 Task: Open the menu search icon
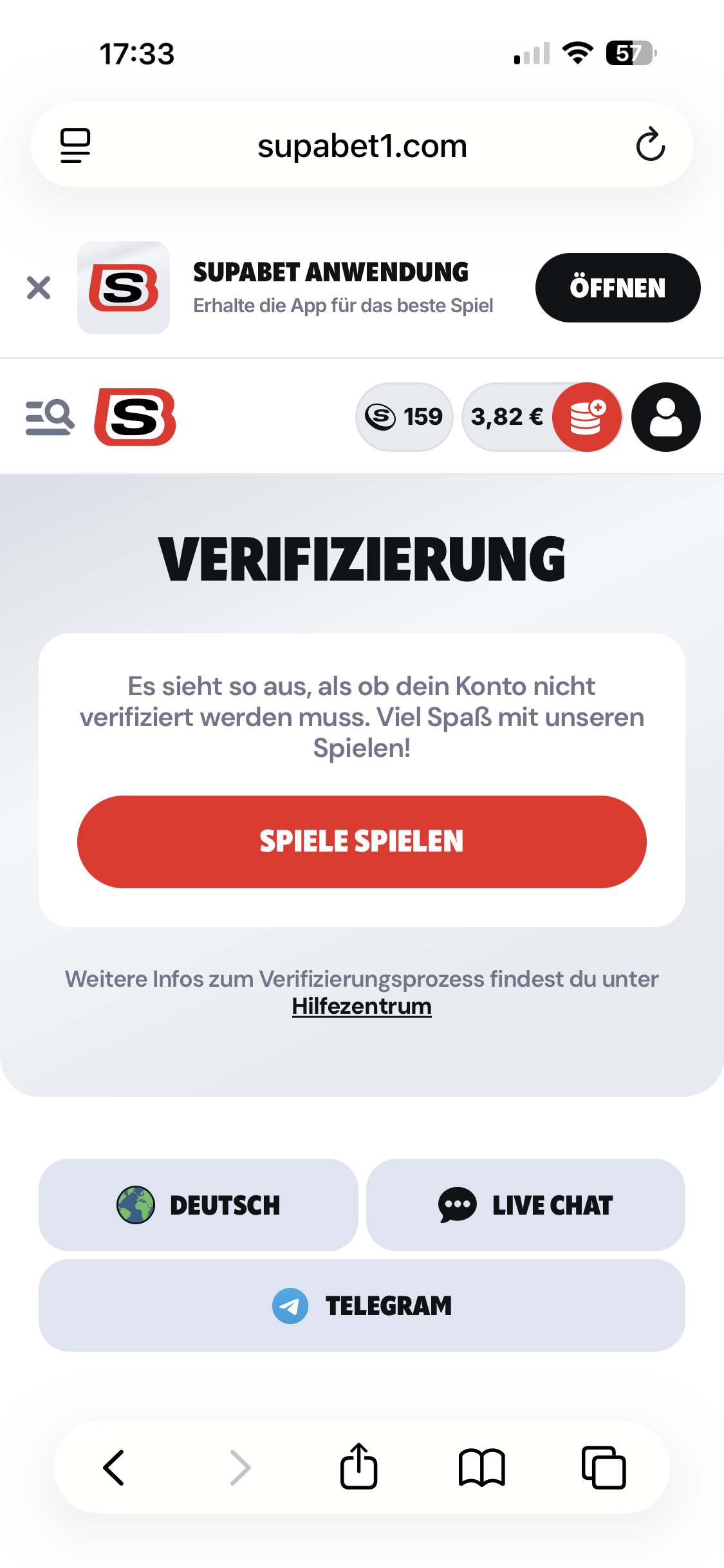(x=50, y=417)
